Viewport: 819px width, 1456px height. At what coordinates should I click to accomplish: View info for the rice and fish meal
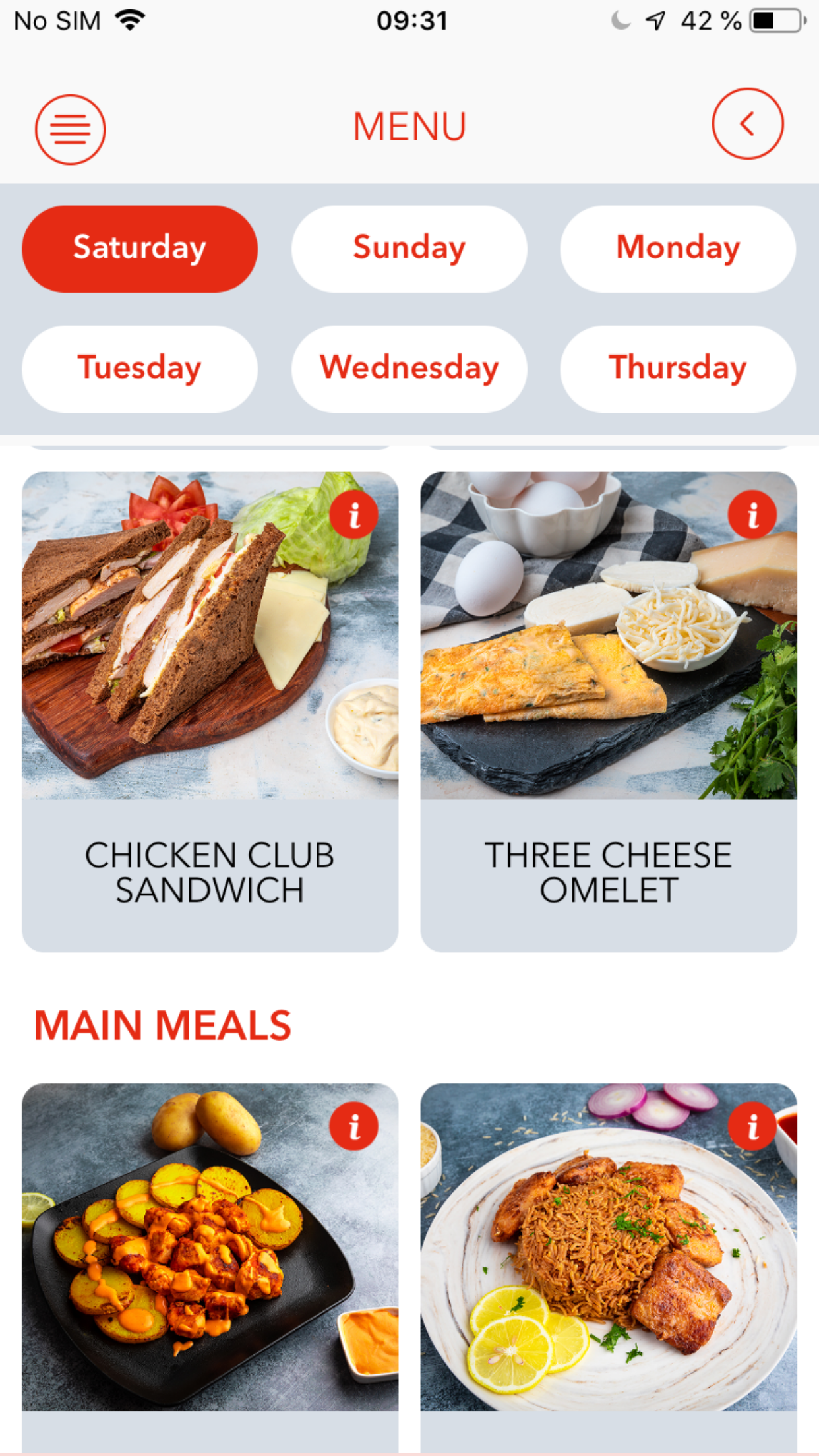click(x=752, y=1126)
